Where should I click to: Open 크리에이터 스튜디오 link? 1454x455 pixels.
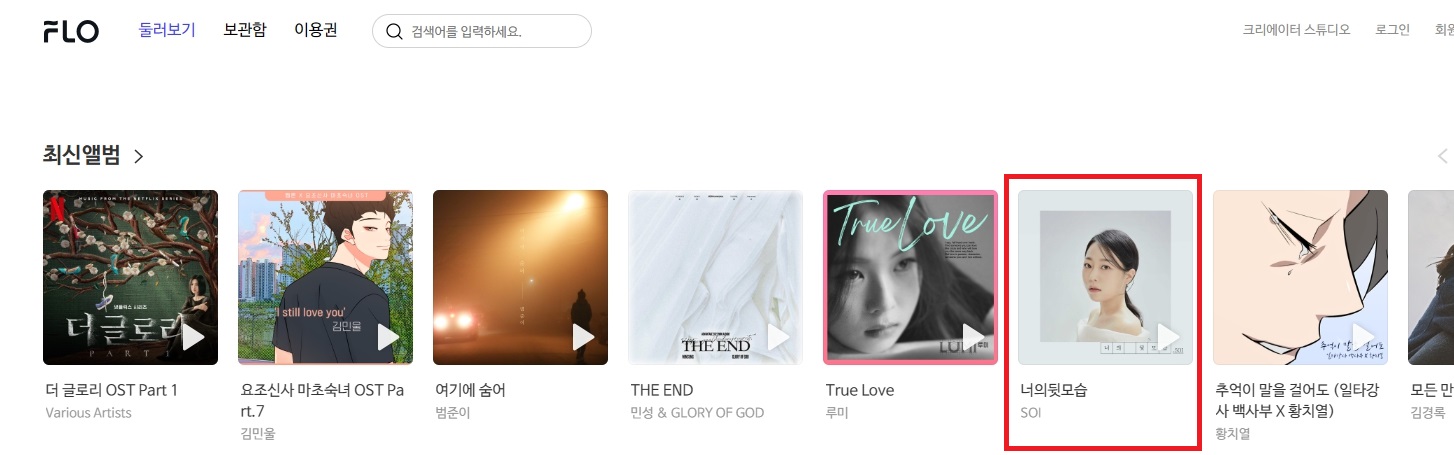click(x=1296, y=30)
